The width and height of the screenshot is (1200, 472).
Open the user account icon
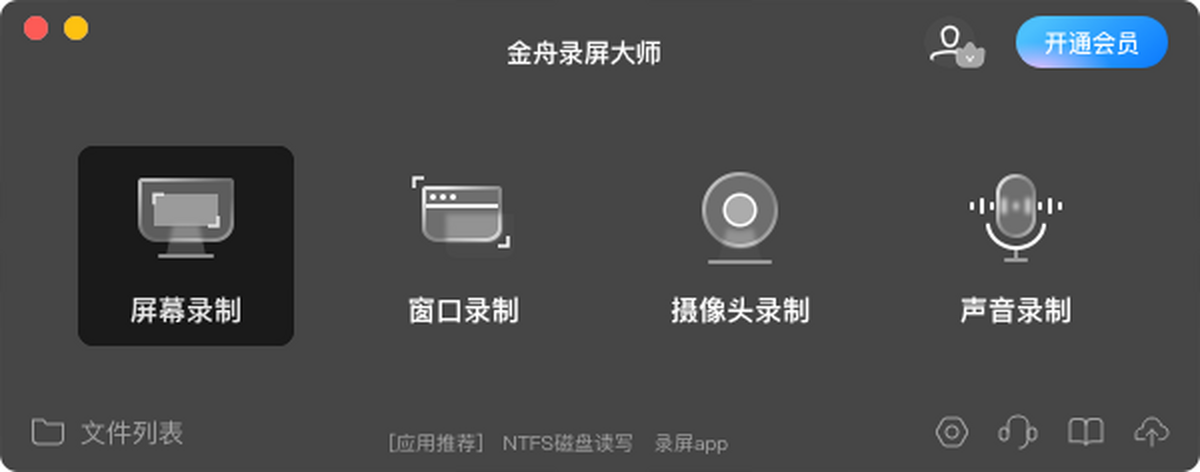point(948,44)
